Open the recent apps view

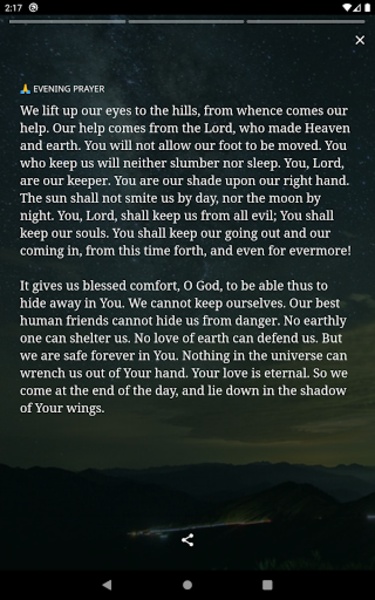click(267, 585)
